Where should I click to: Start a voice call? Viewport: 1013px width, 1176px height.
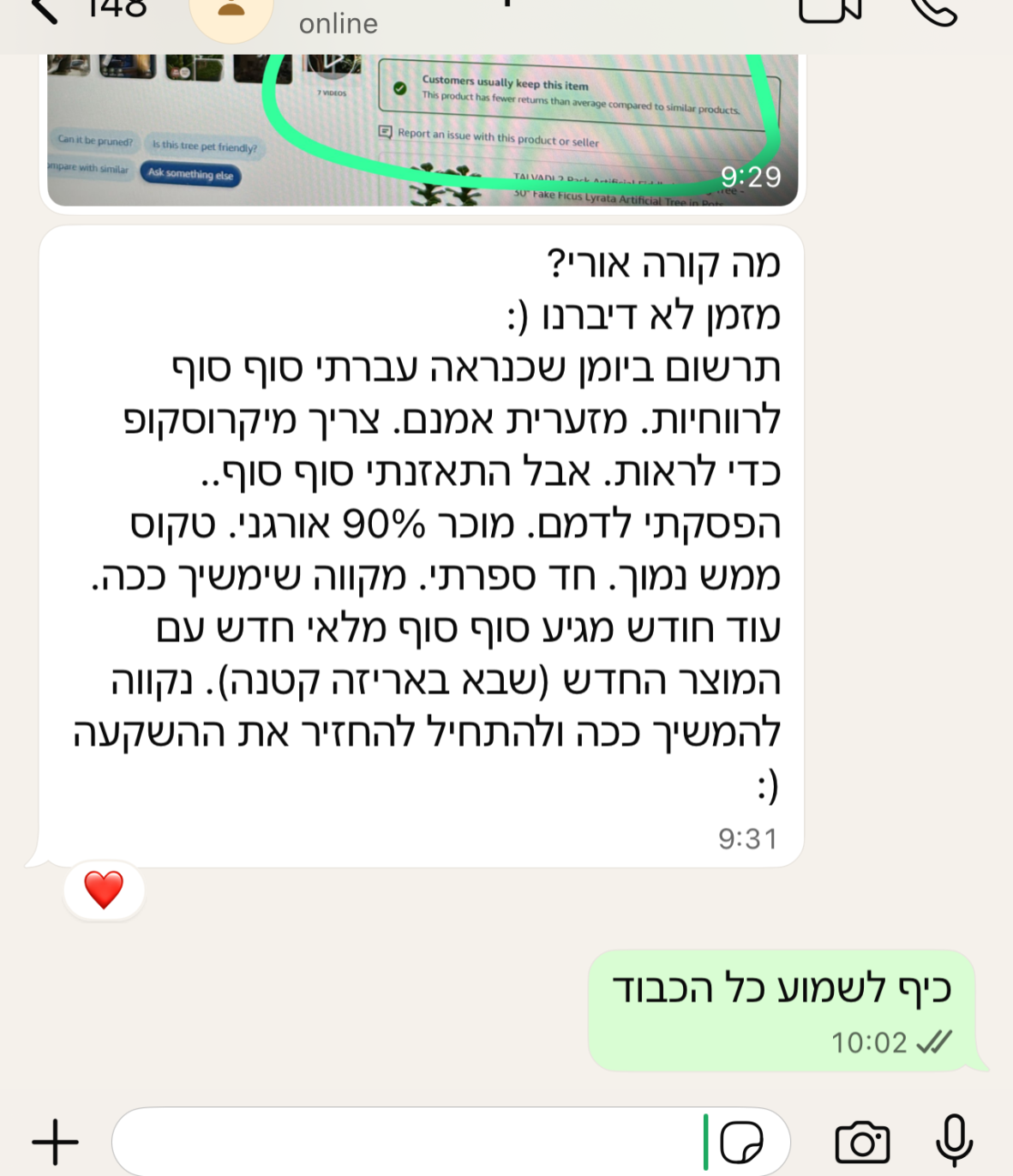934,11
